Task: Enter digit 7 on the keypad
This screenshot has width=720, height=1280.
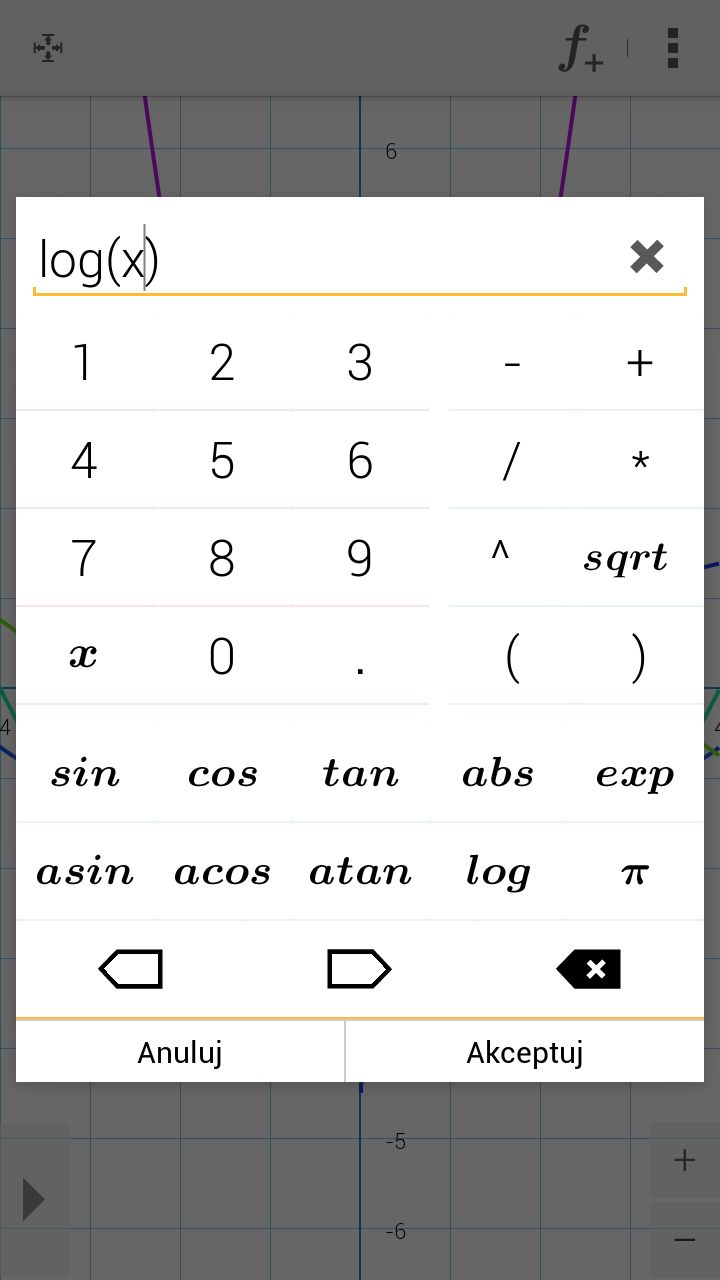Action: click(84, 558)
